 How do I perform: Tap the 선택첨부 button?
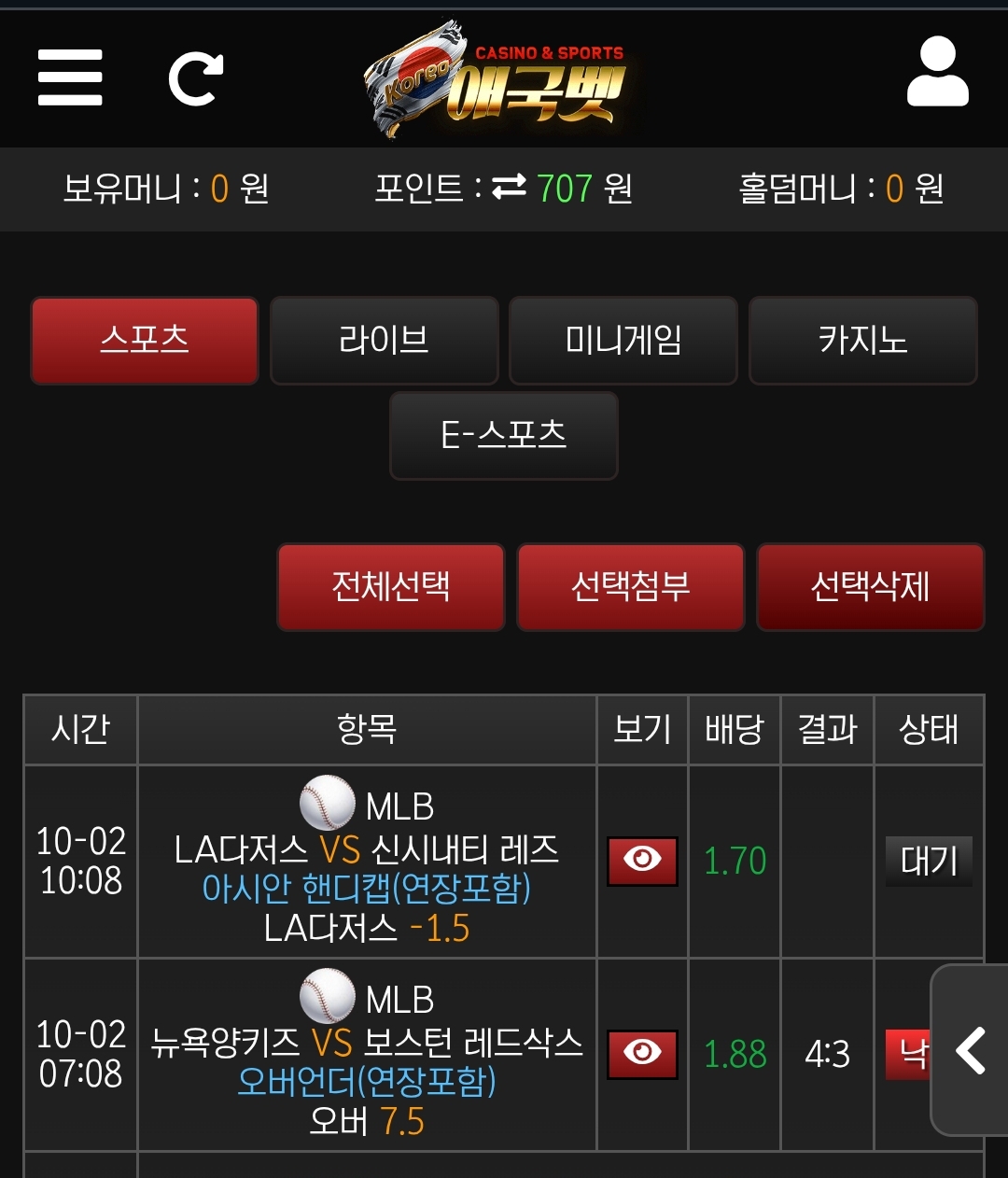pyautogui.click(x=630, y=587)
